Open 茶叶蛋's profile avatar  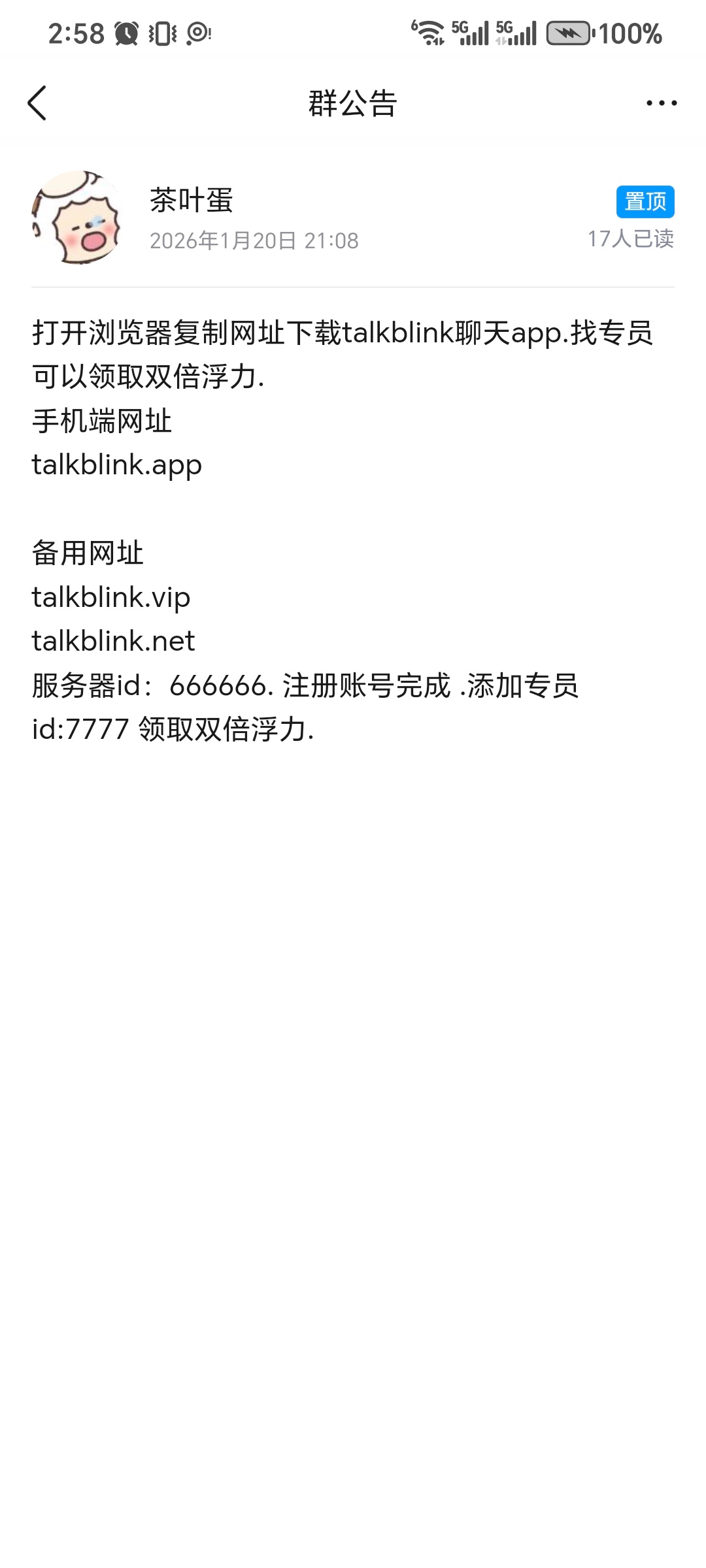pos(77,218)
